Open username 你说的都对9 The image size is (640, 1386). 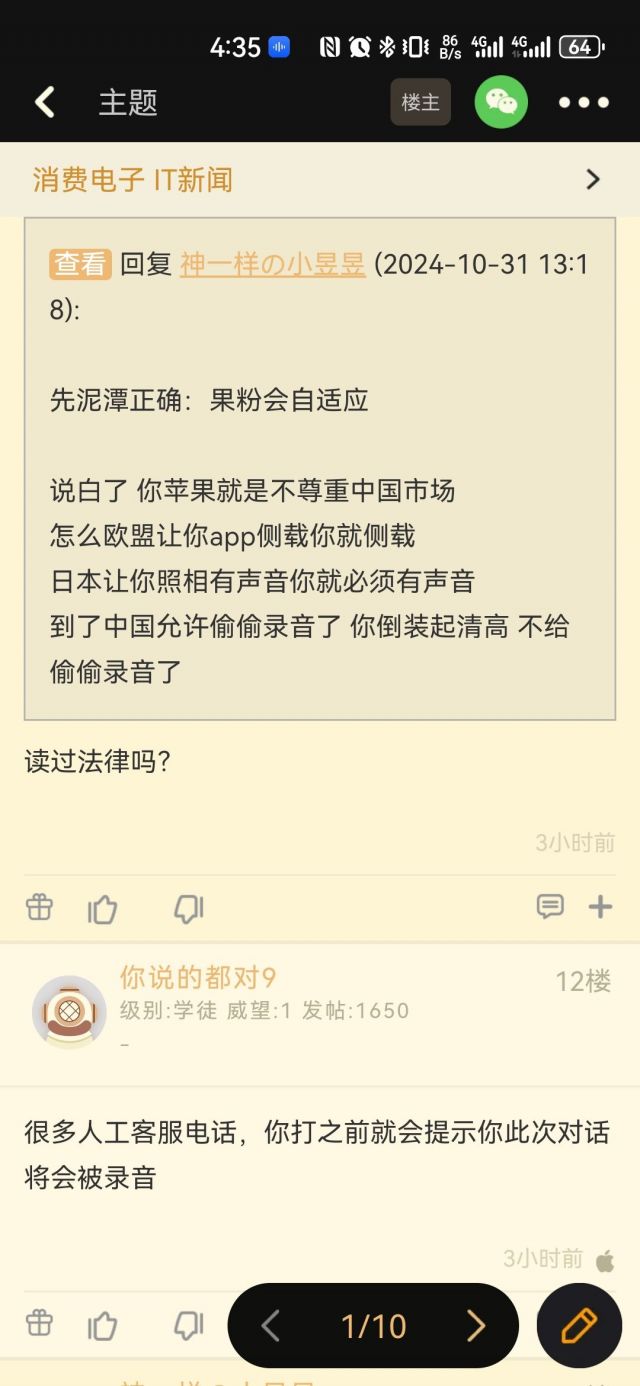(198, 977)
